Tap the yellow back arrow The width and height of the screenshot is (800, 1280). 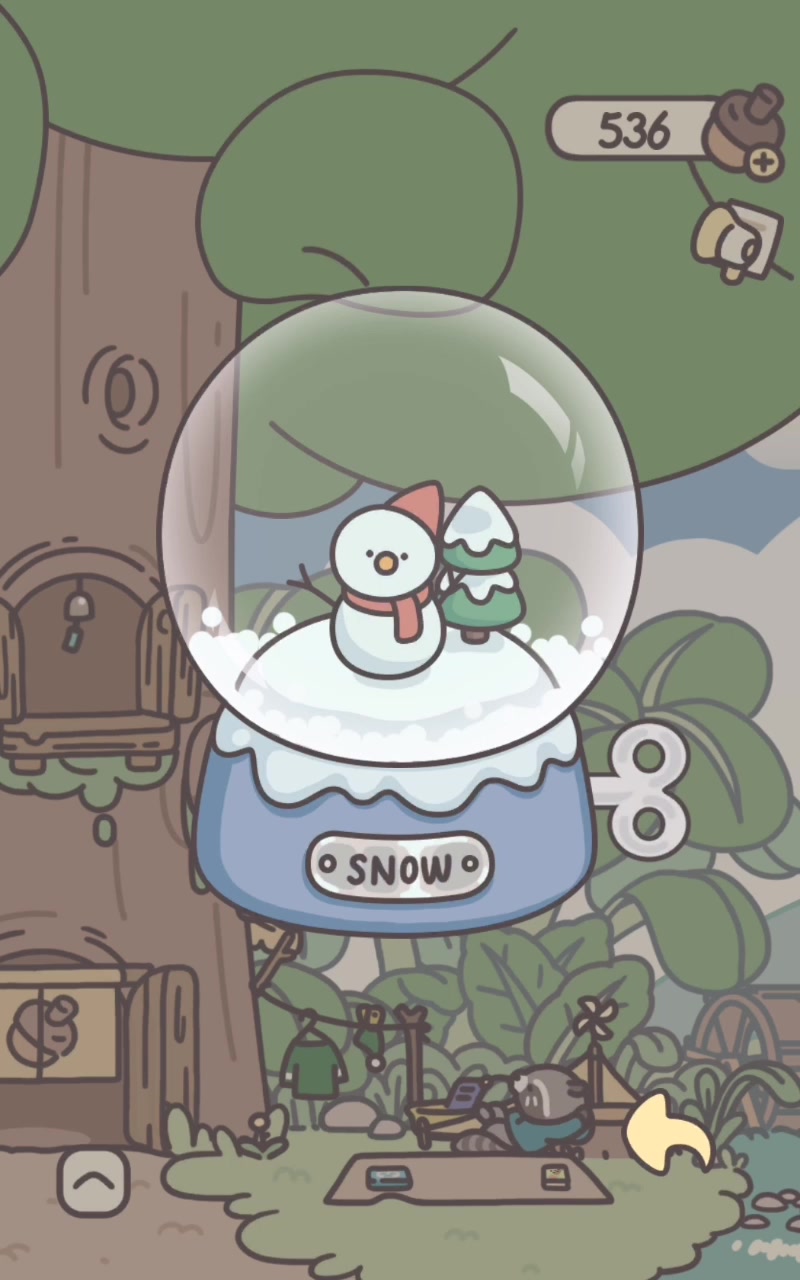pyautogui.click(x=668, y=1130)
